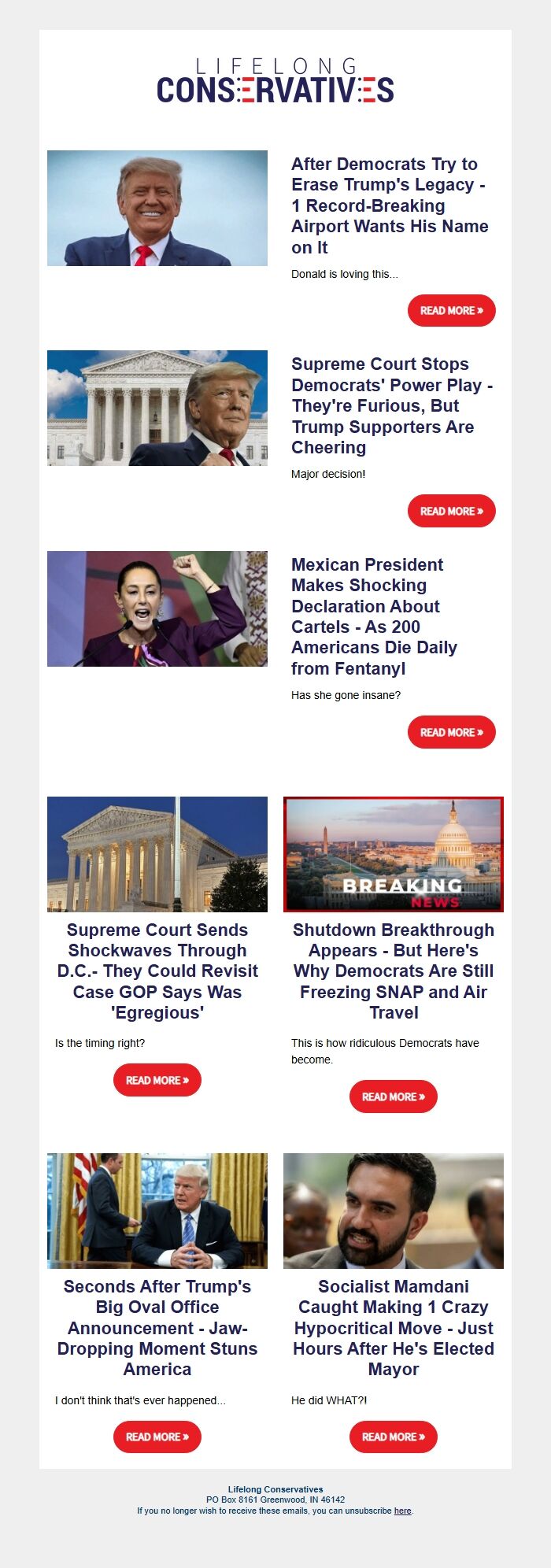
Task: Tap the 'here' unsubscribe link
Action: (x=402, y=1511)
